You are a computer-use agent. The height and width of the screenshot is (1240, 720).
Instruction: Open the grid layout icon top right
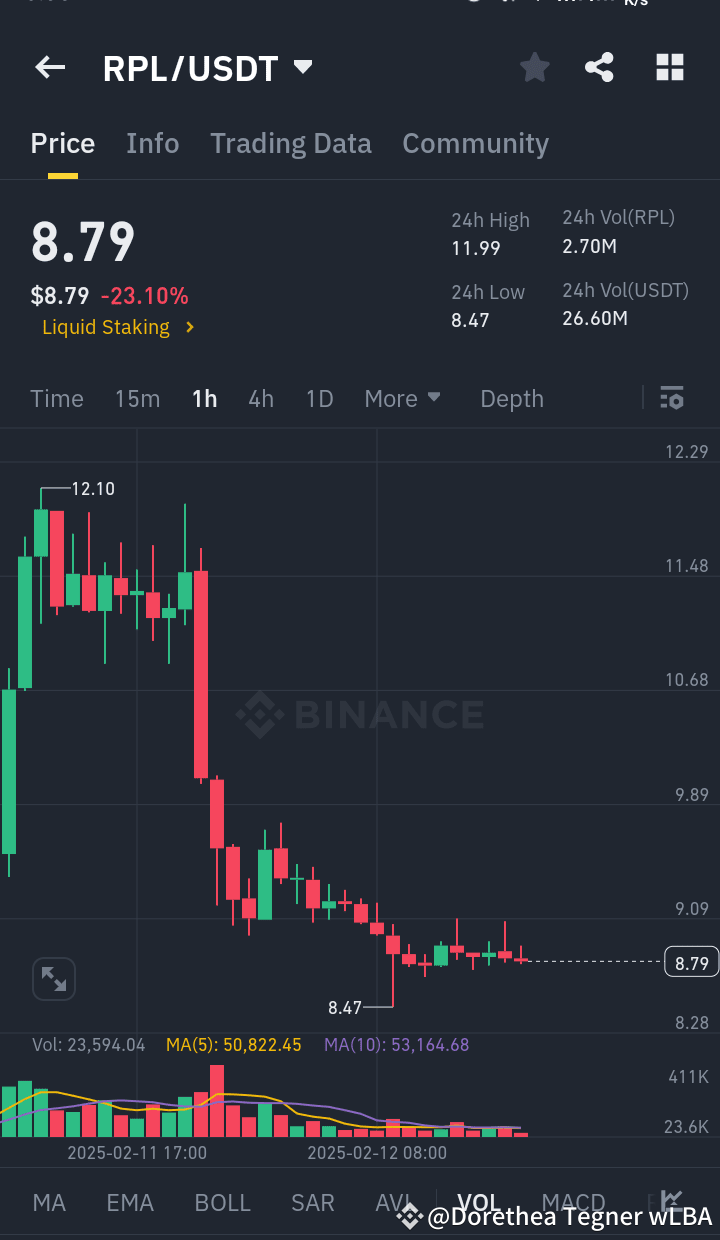(x=669, y=67)
